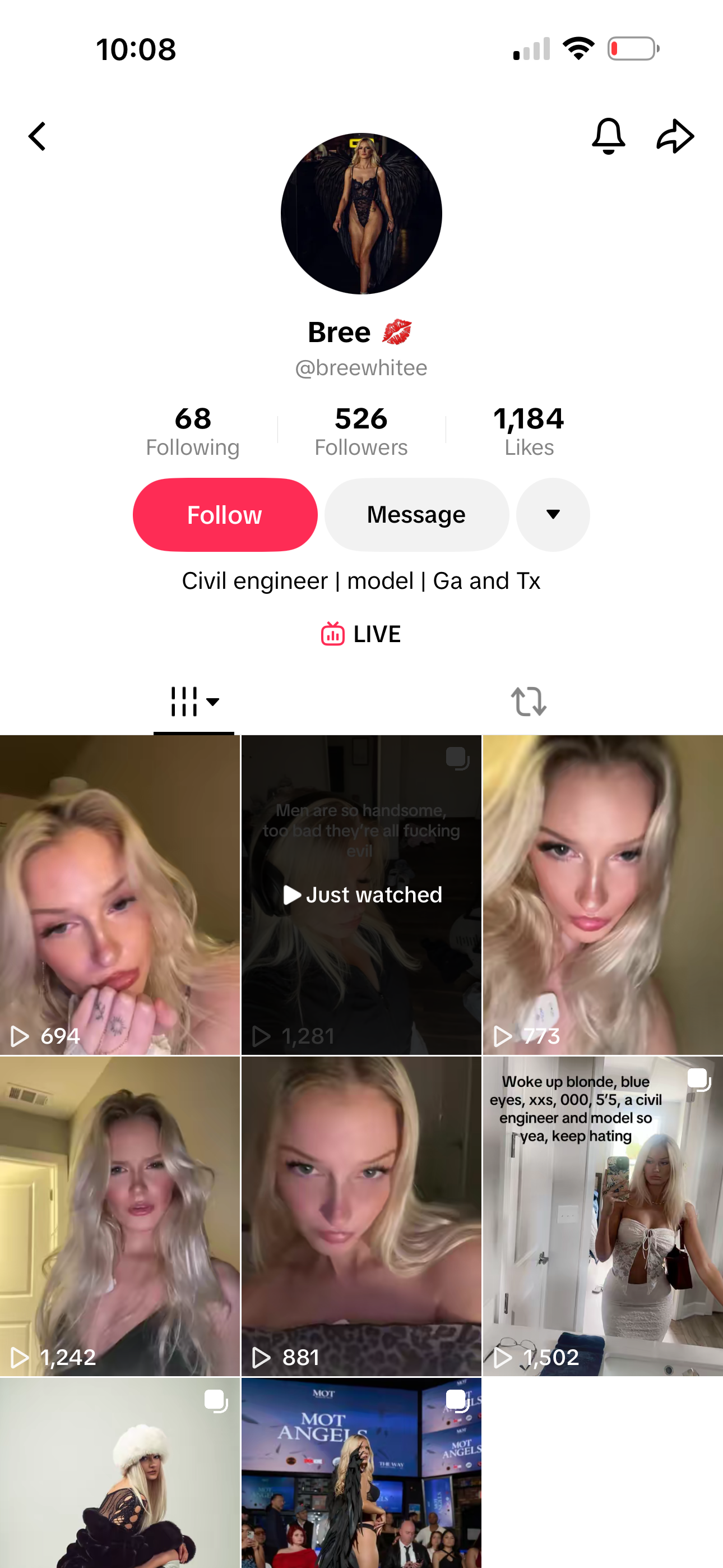Share this profile via arrow icon
Viewport: 723px width, 1568px height.
click(675, 136)
